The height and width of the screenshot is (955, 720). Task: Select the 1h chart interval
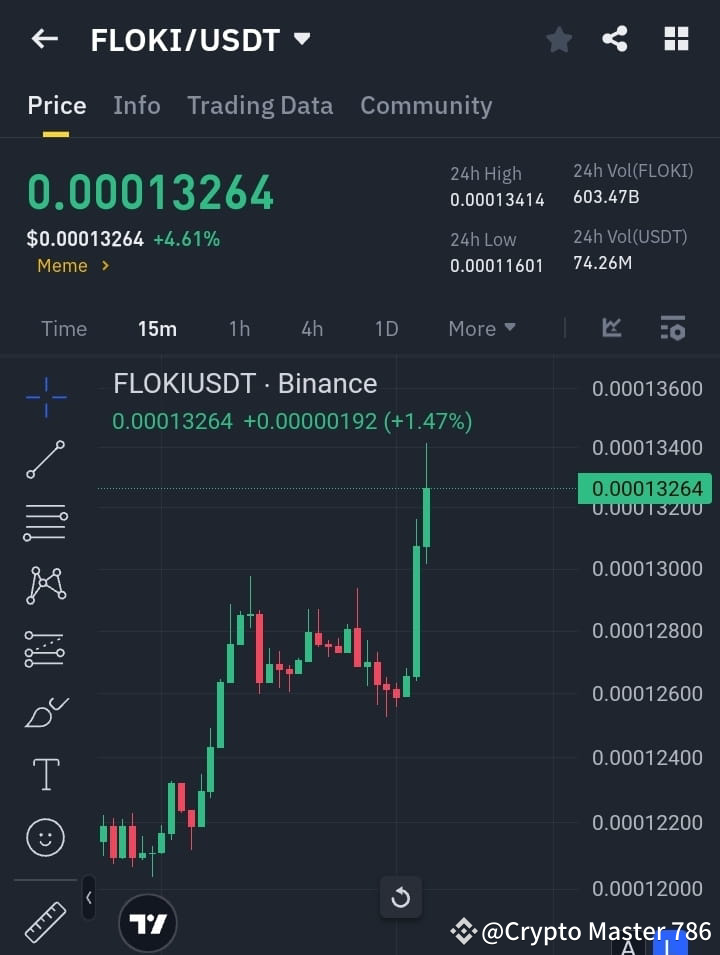(239, 328)
